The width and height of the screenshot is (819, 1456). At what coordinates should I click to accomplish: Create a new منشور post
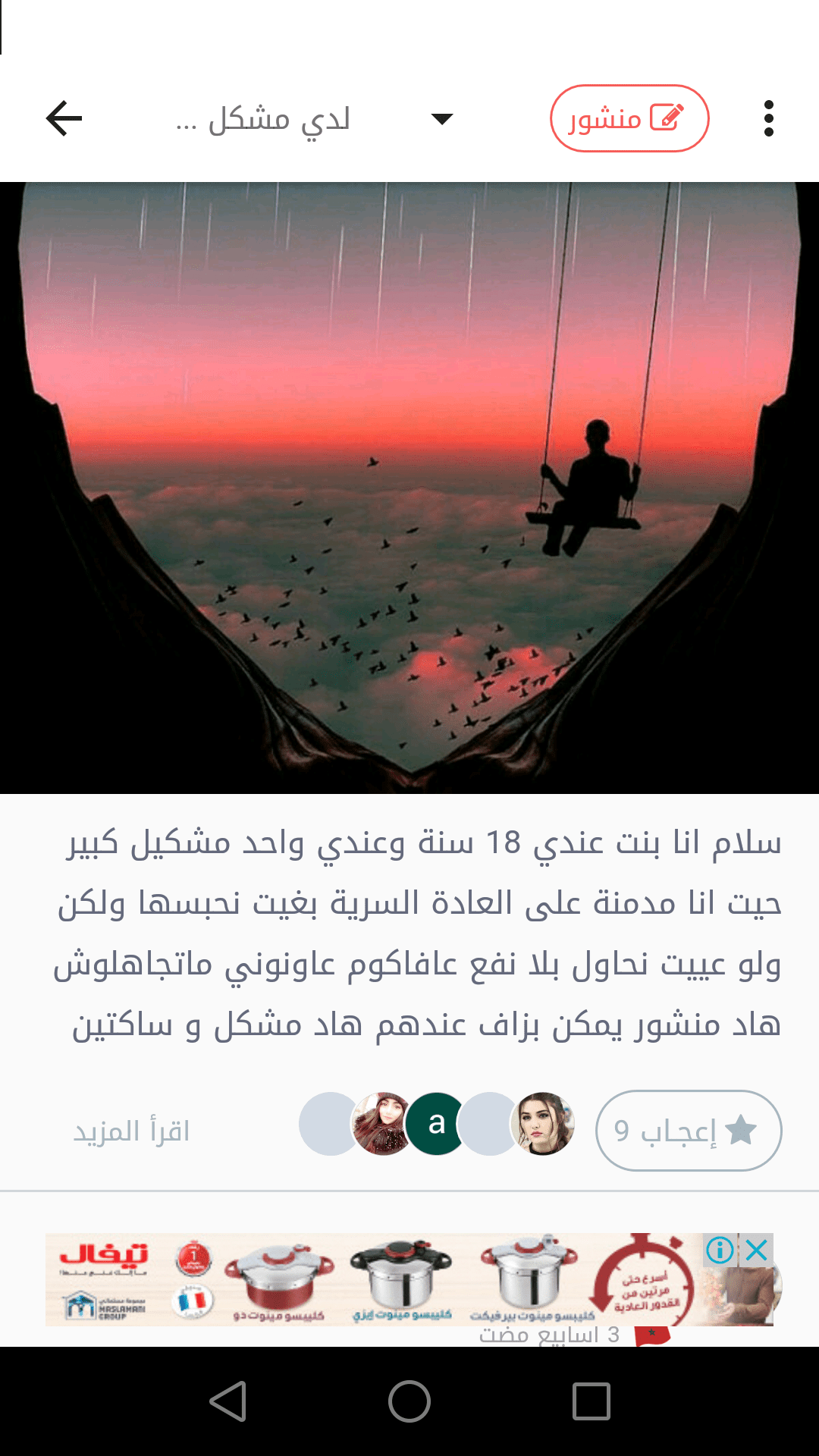pos(629,118)
